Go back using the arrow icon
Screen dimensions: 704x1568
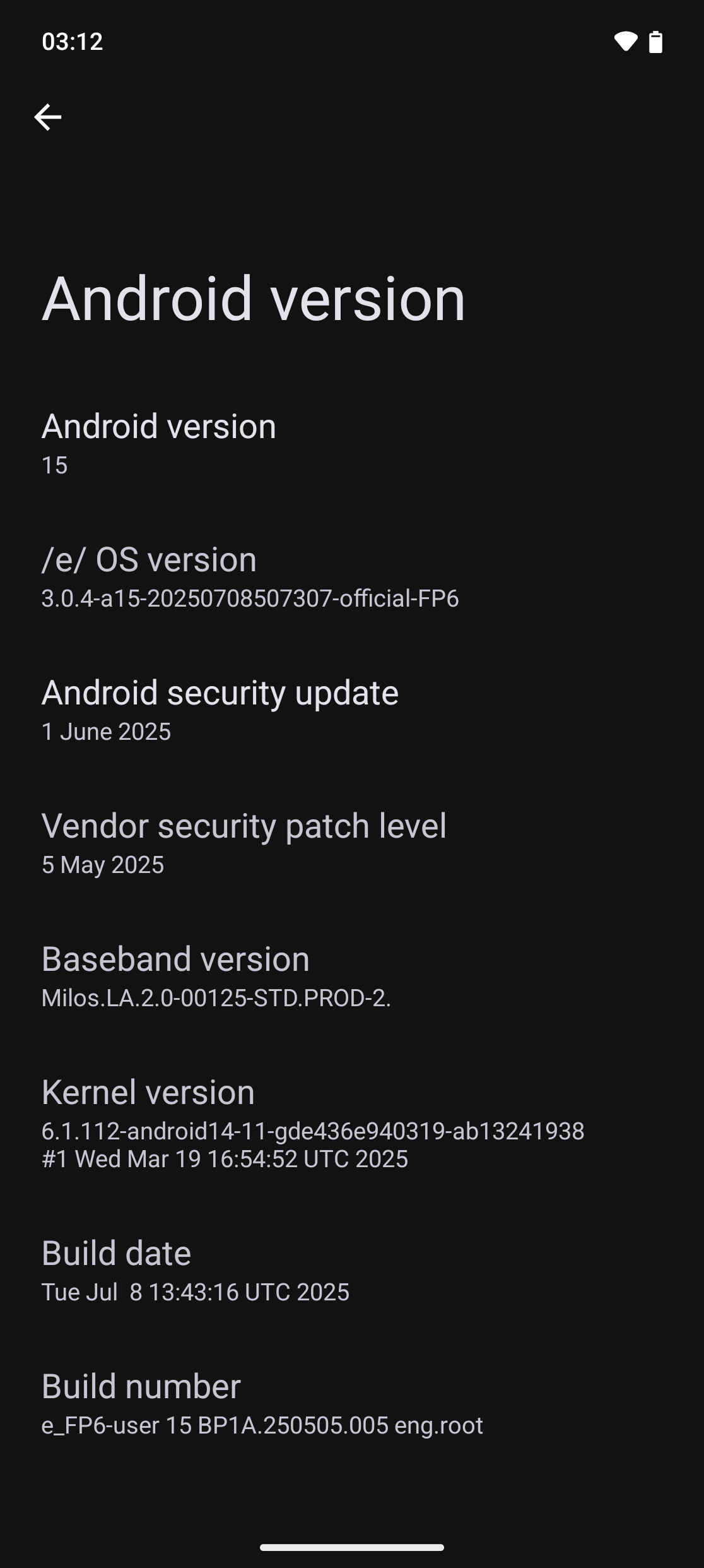pos(47,117)
